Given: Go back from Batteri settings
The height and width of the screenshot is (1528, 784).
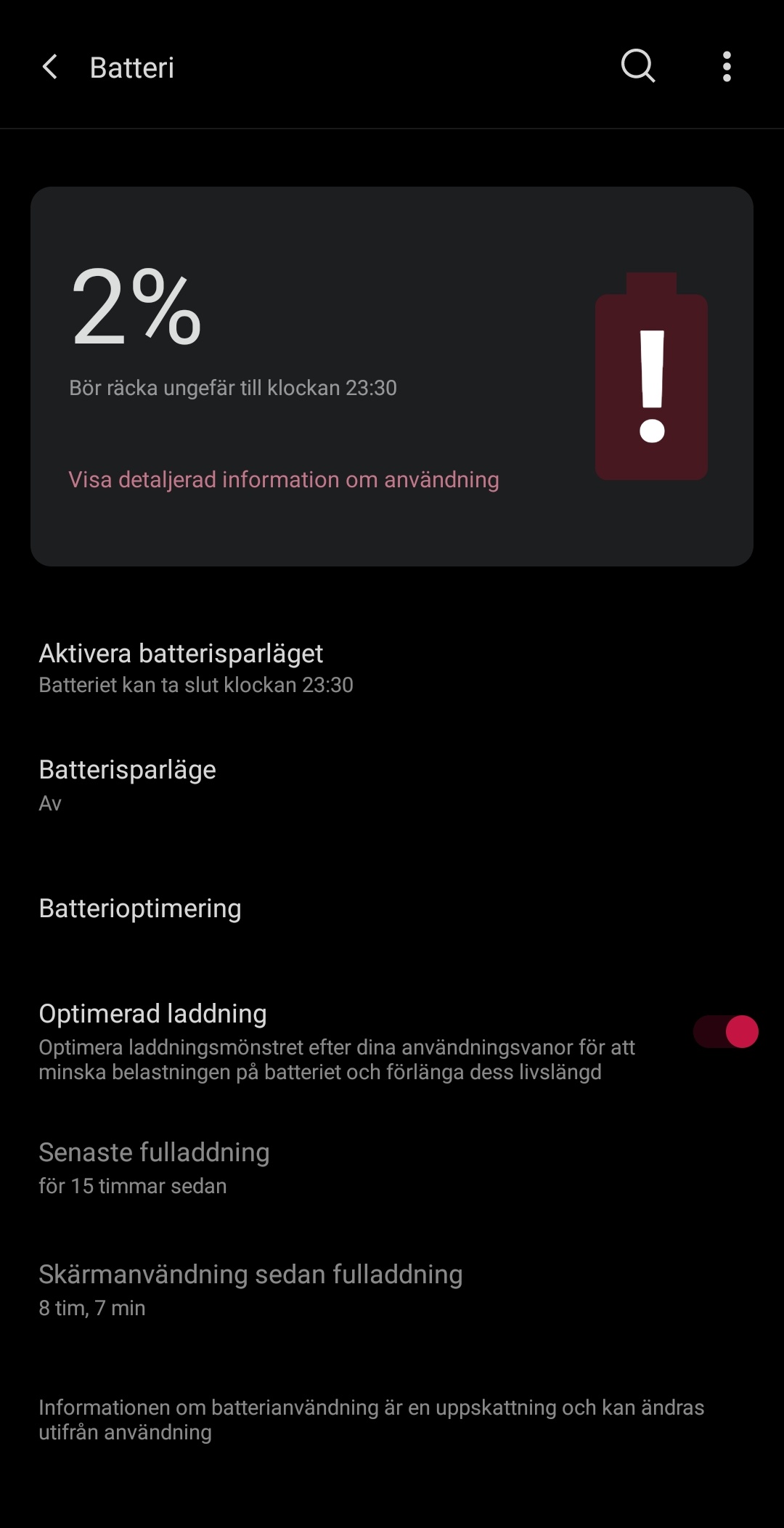Looking at the screenshot, I should [49, 67].
